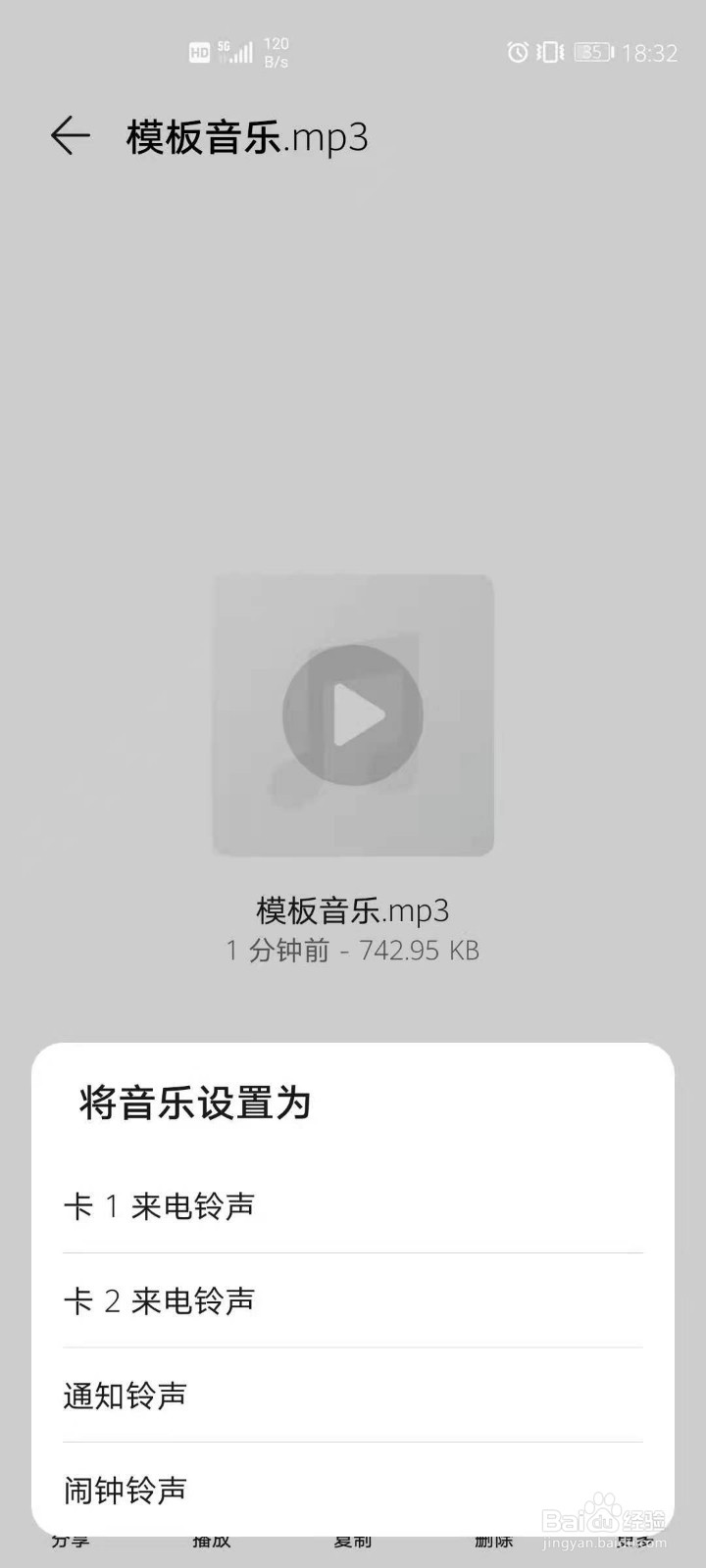This screenshot has width=706, height=1568.
Task: Tap the 删除 (Delete) icon
Action: pyautogui.click(x=495, y=1542)
